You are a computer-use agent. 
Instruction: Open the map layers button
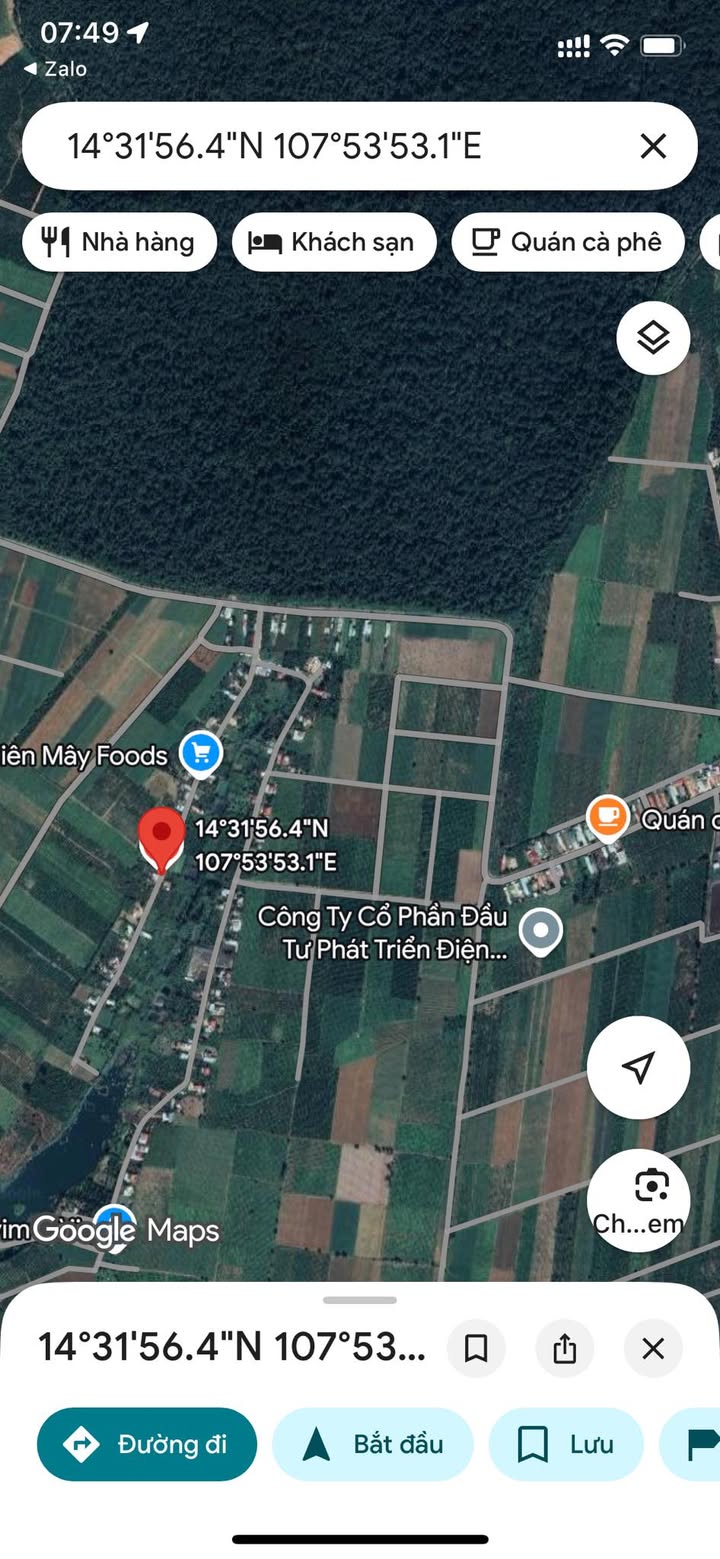(x=653, y=338)
